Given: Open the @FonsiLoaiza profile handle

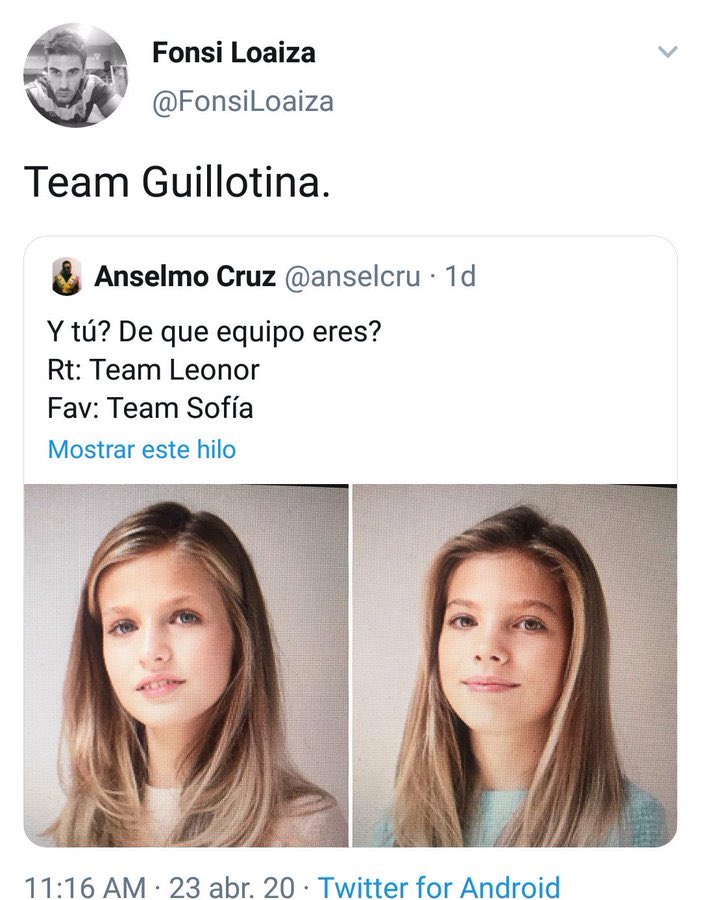Looking at the screenshot, I should coord(243,101).
